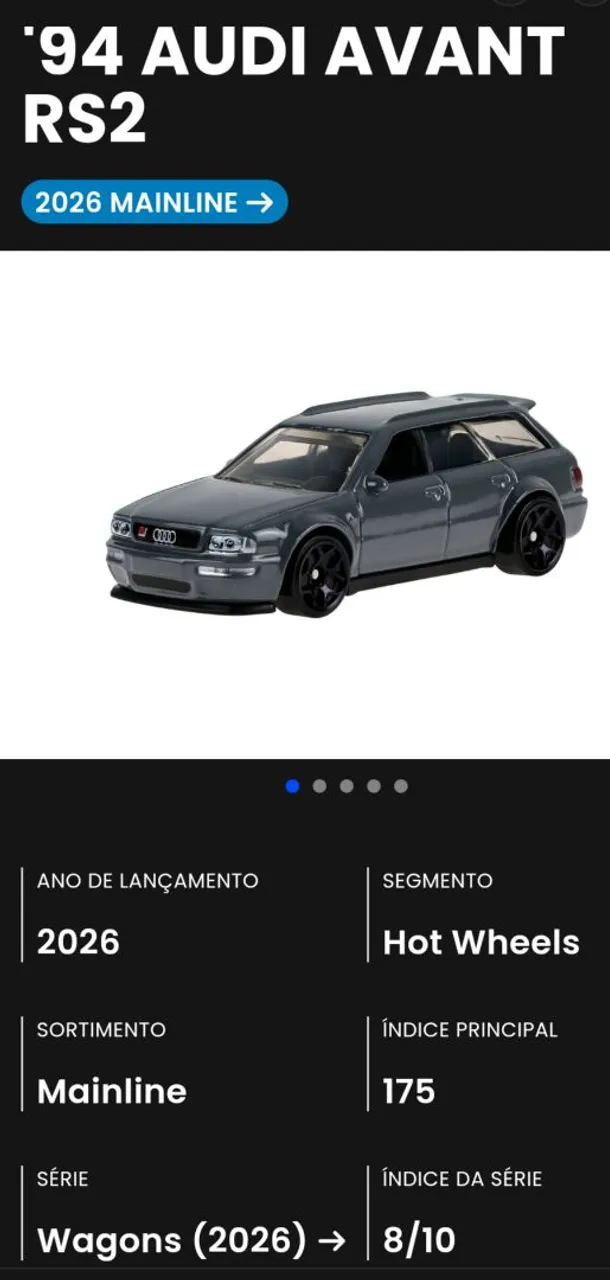Viewport: 610px width, 1280px height.
Task: View the Audi Avant RS2 car image
Action: 347,504
